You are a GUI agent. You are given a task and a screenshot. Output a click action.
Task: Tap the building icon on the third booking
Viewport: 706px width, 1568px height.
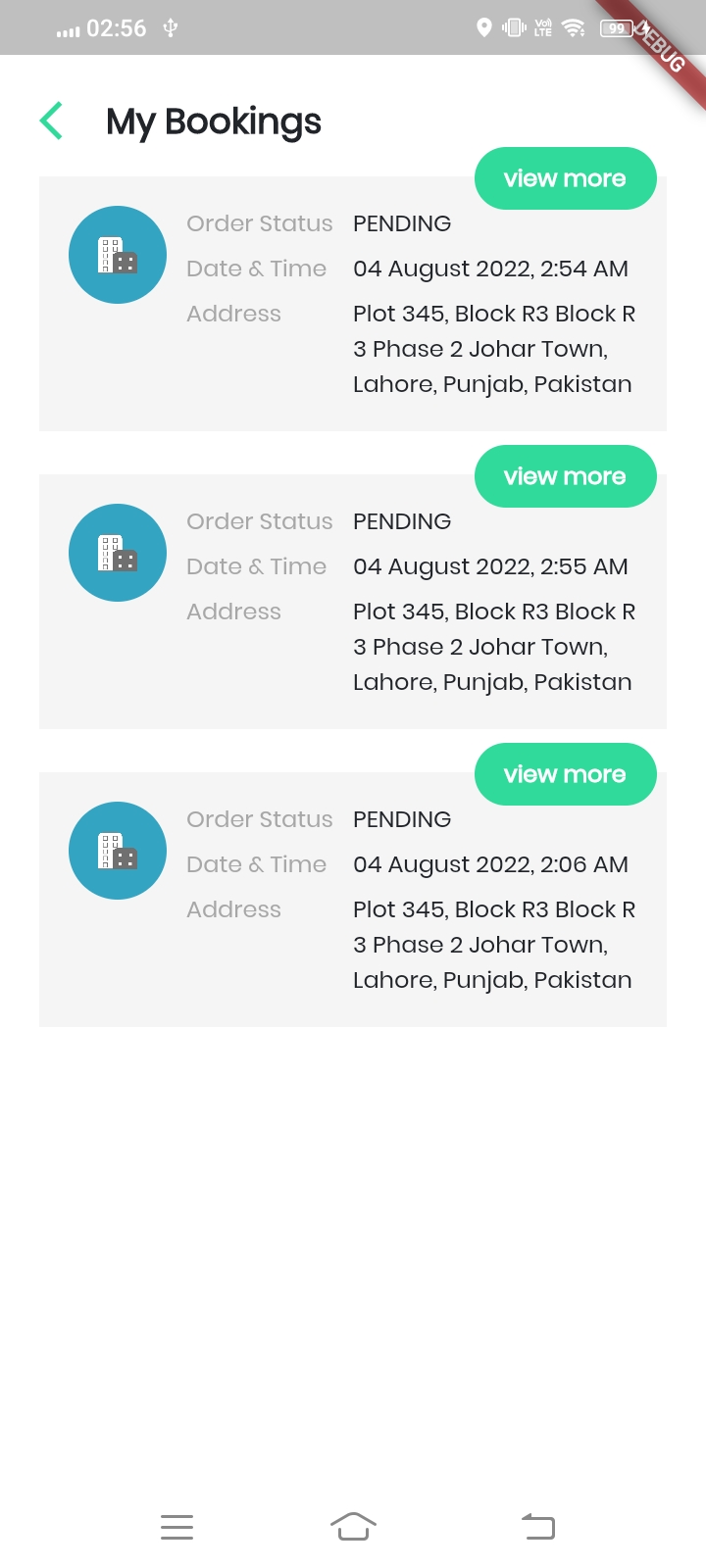click(117, 850)
